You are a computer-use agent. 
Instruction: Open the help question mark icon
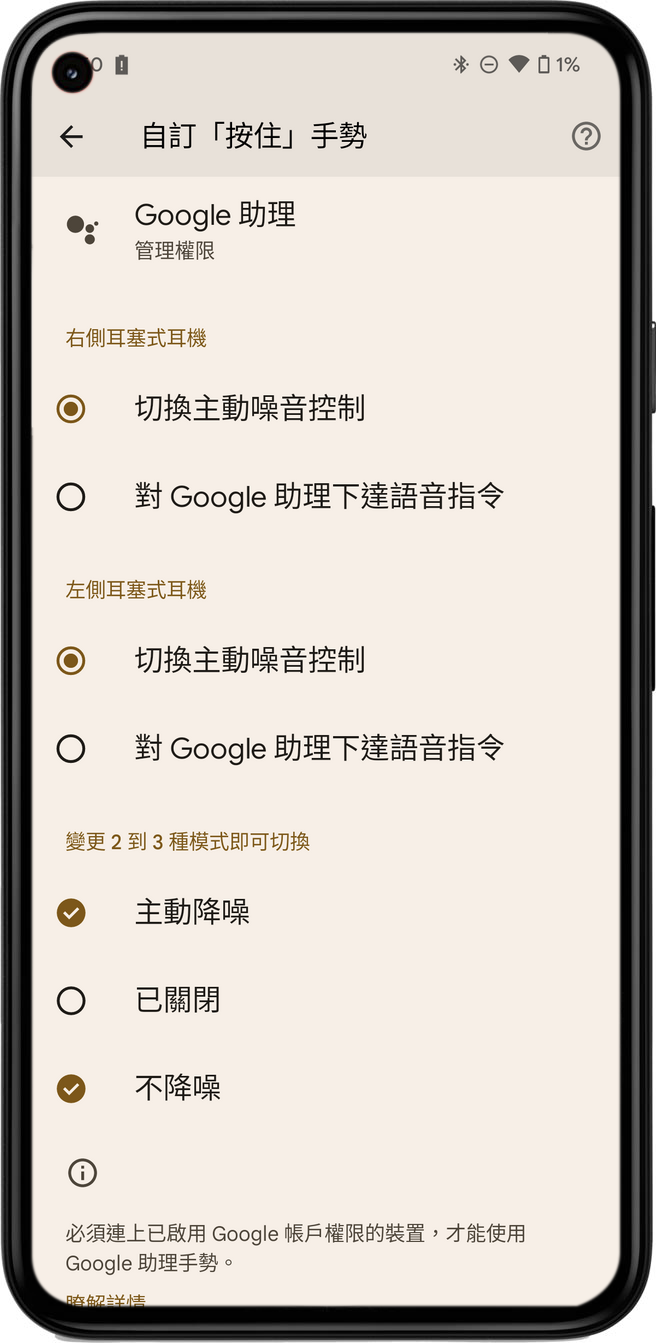585,137
